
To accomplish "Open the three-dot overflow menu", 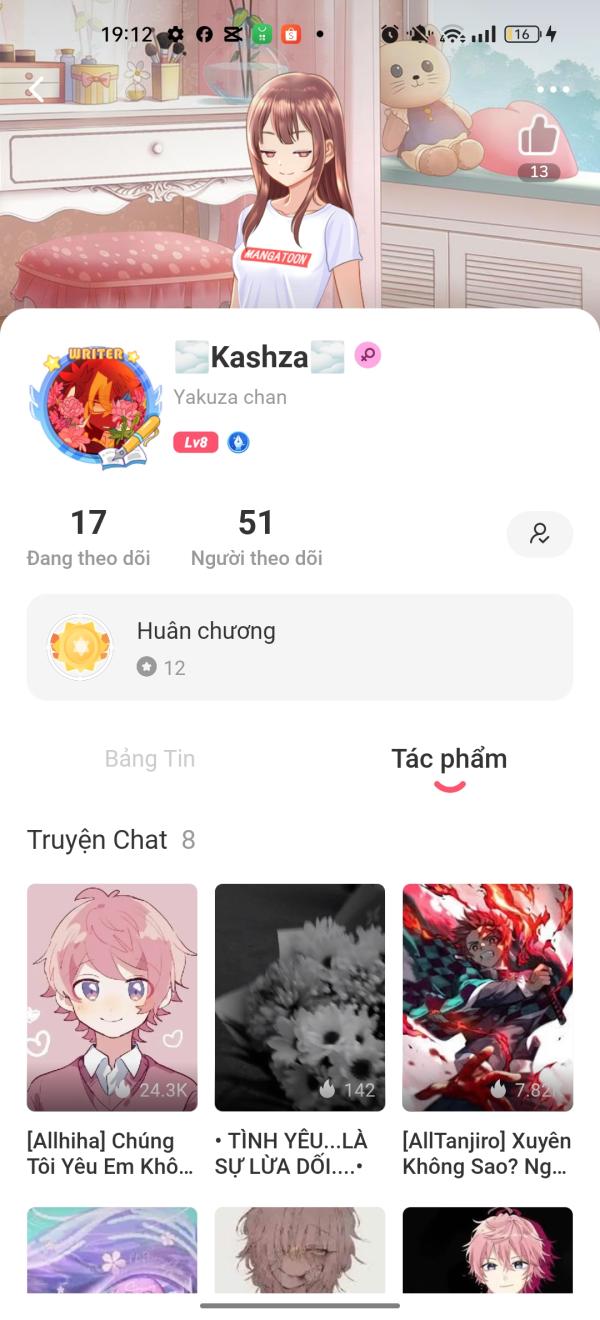I will click(x=552, y=90).
